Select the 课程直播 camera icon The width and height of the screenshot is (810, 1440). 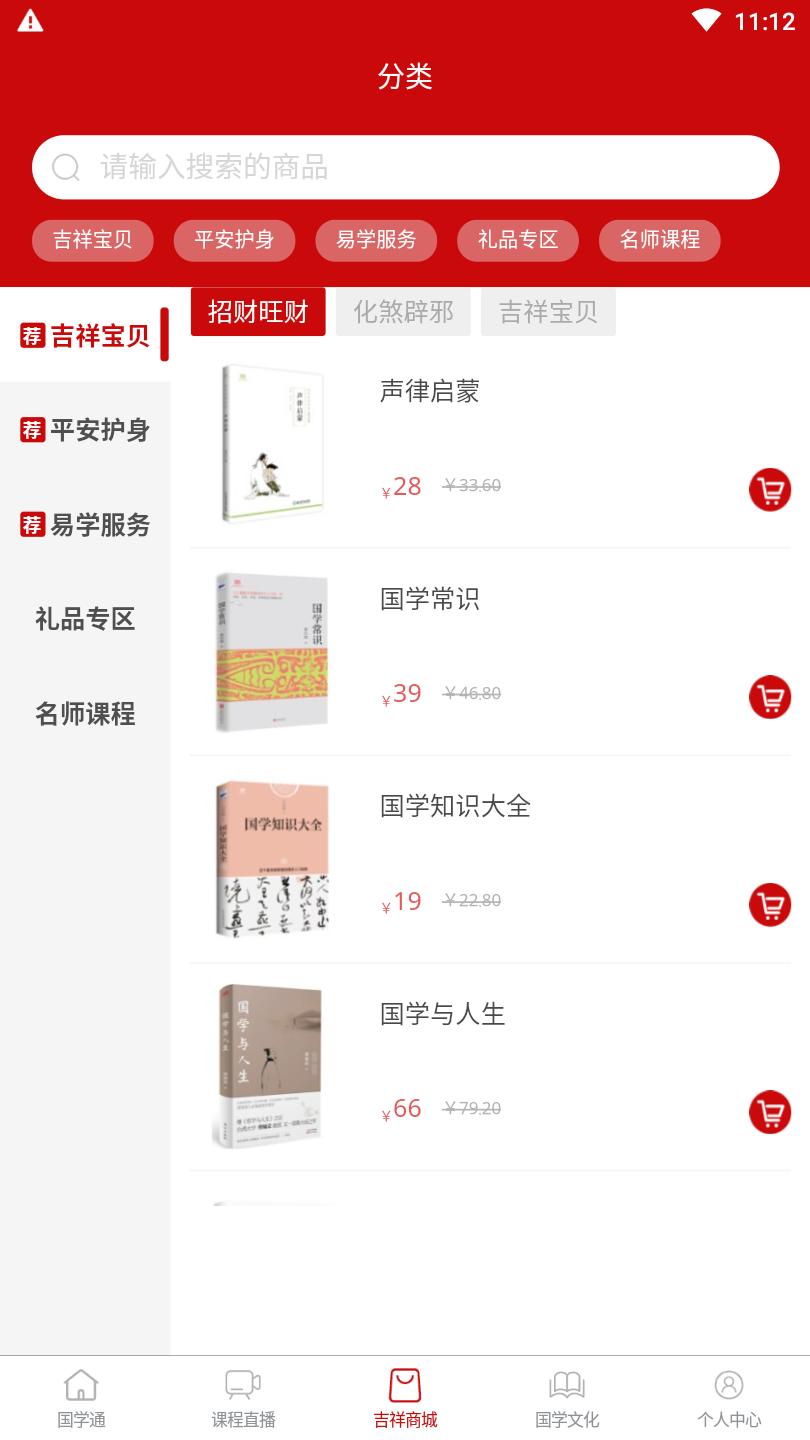tap(242, 1384)
